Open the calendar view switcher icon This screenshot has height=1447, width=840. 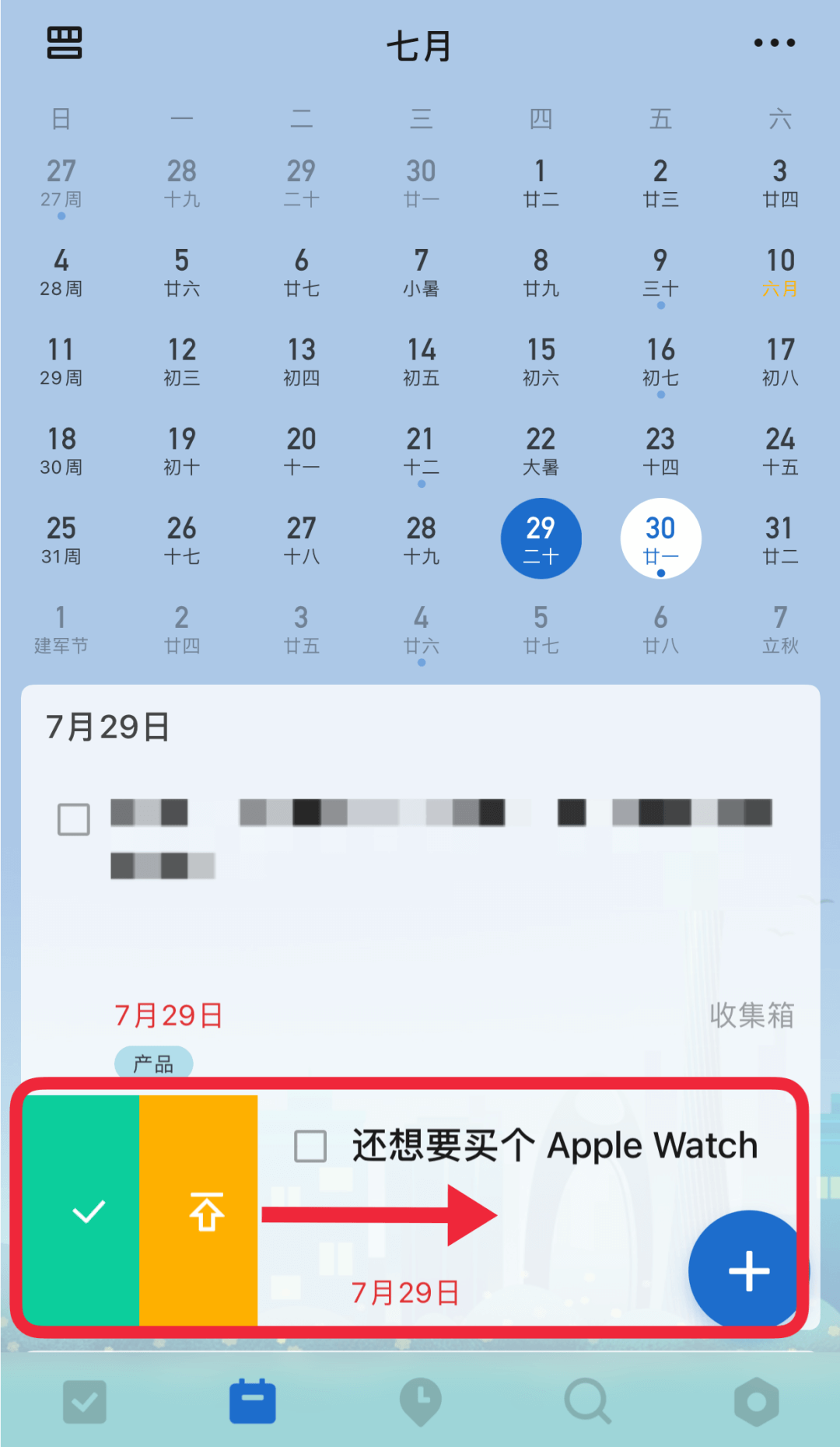click(65, 43)
